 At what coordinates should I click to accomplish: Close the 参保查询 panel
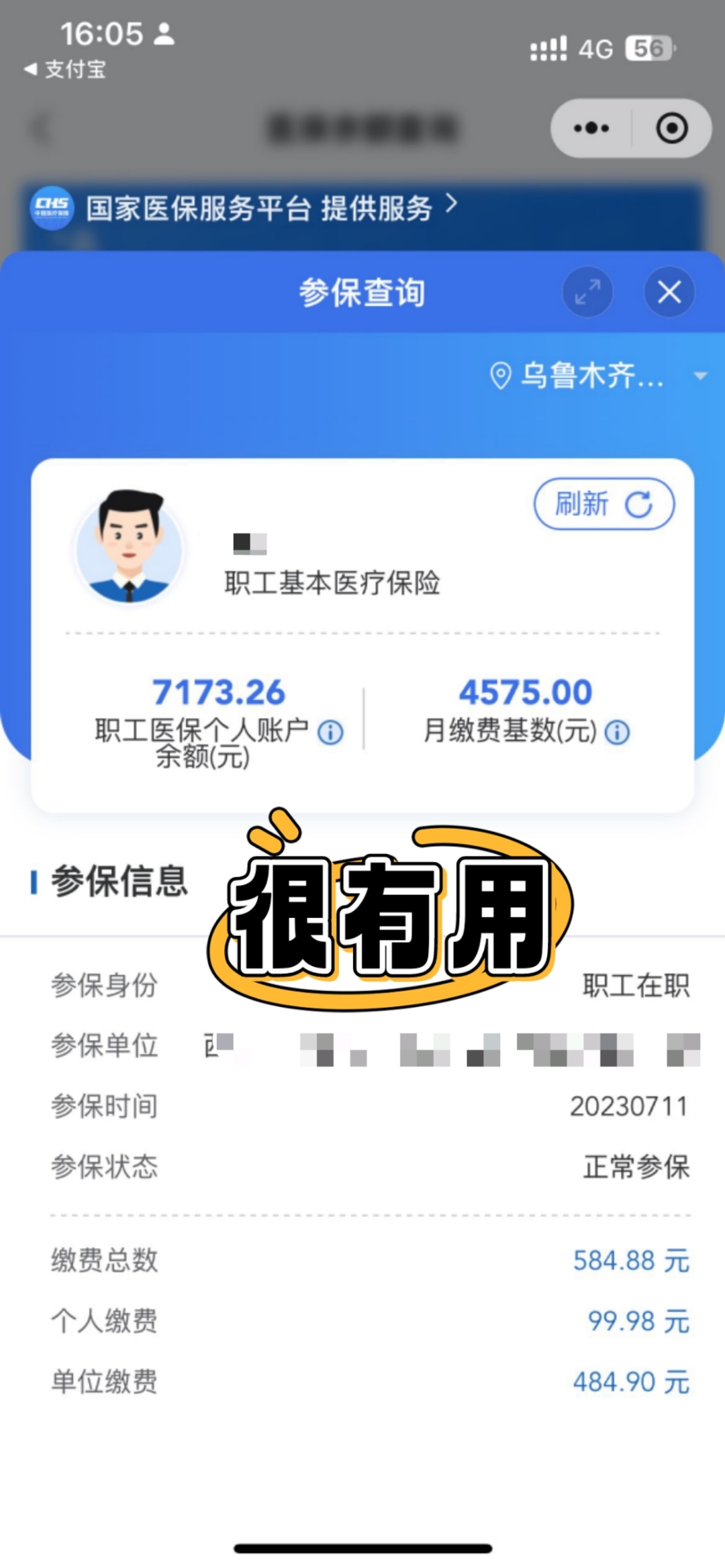tap(669, 293)
